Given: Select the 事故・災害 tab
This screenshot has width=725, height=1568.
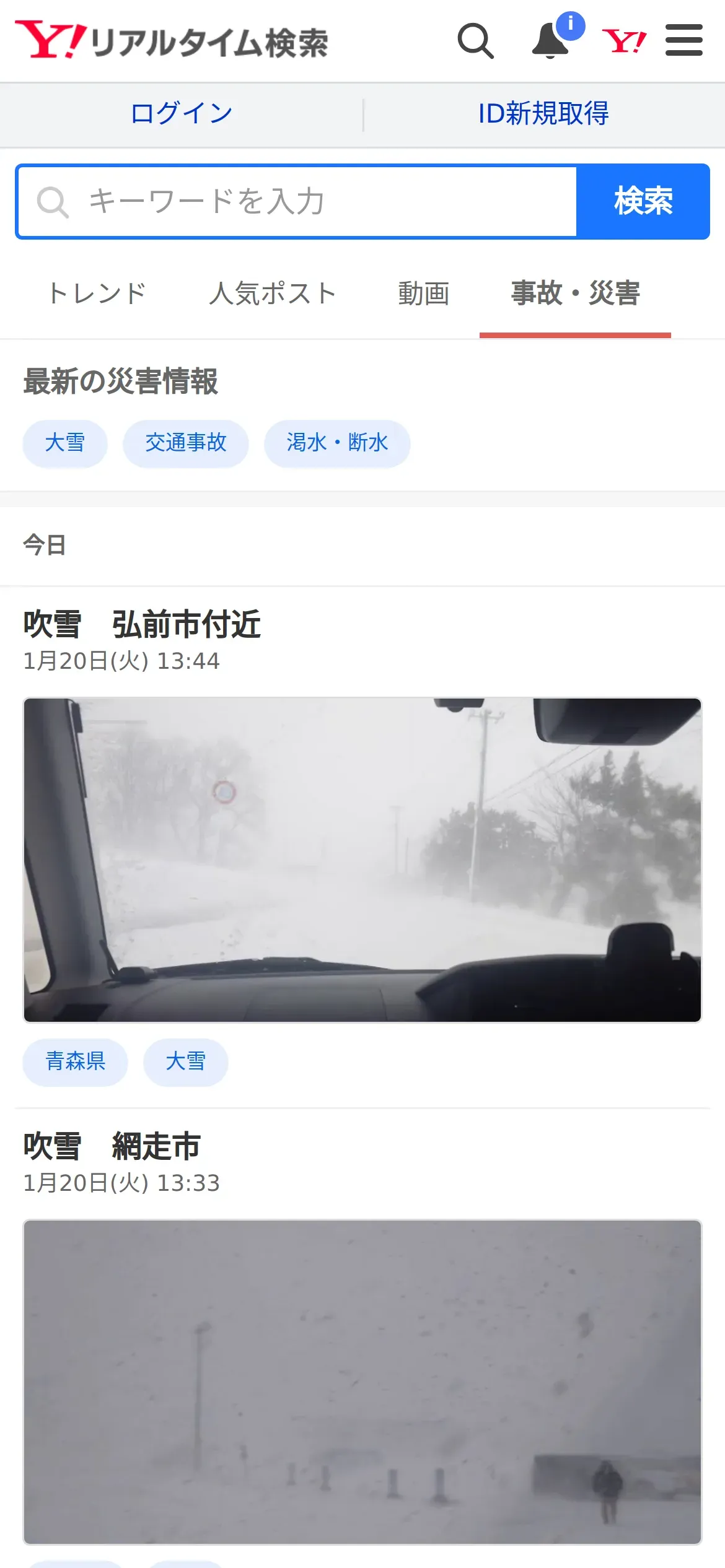Looking at the screenshot, I should pos(575,294).
